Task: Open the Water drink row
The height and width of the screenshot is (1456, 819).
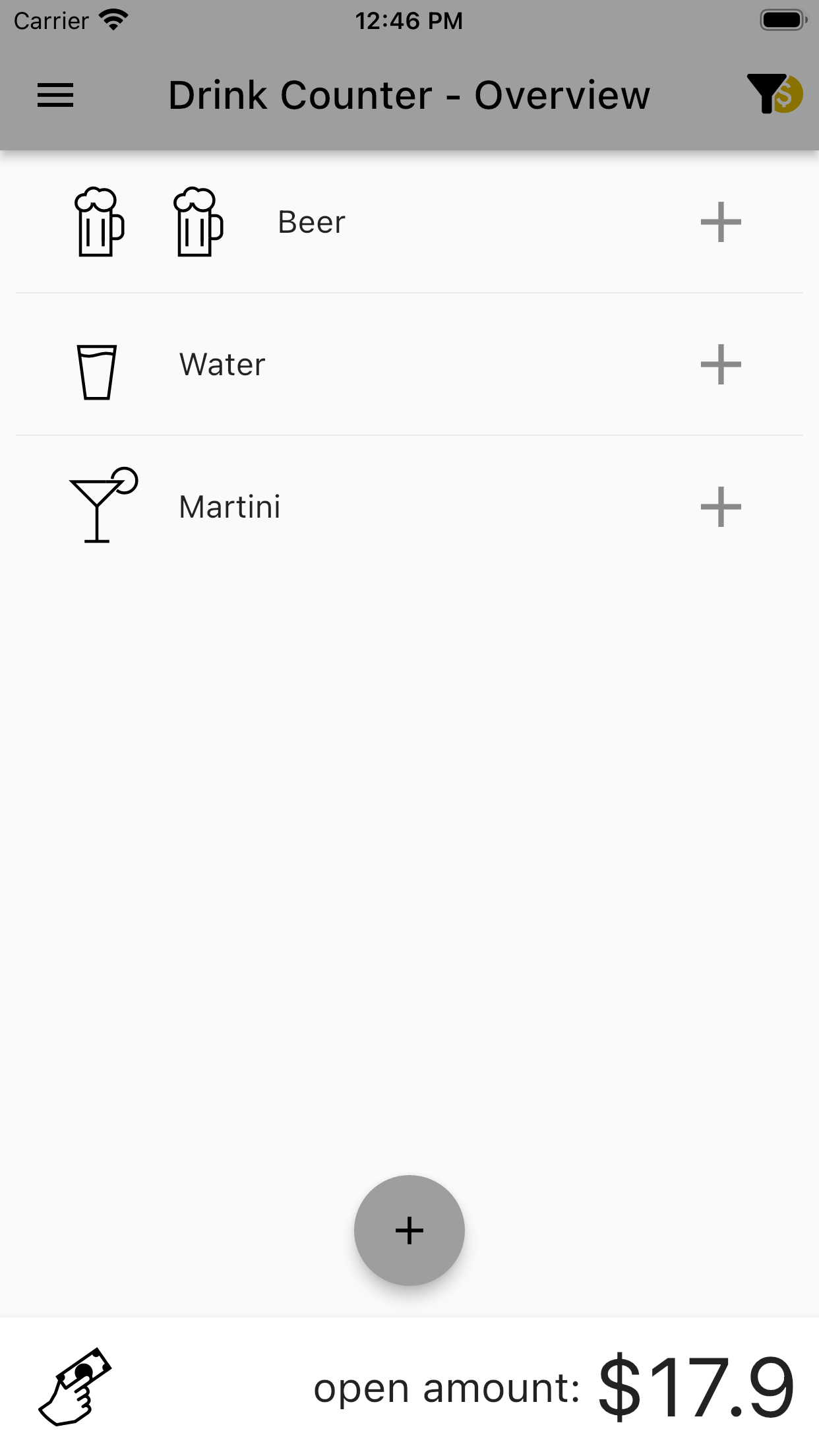Action: 409,365
